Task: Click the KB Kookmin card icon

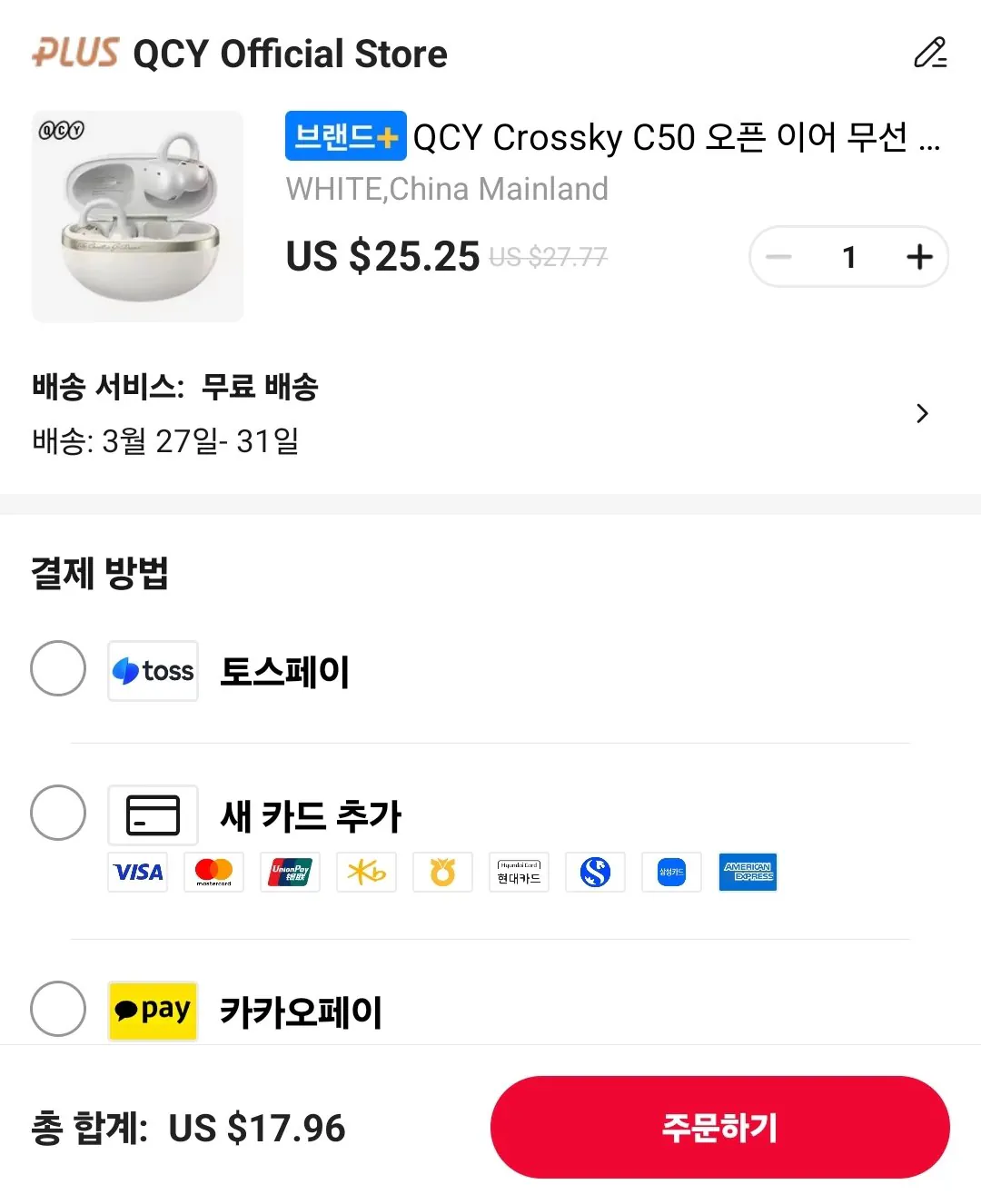Action: (x=366, y=872)
